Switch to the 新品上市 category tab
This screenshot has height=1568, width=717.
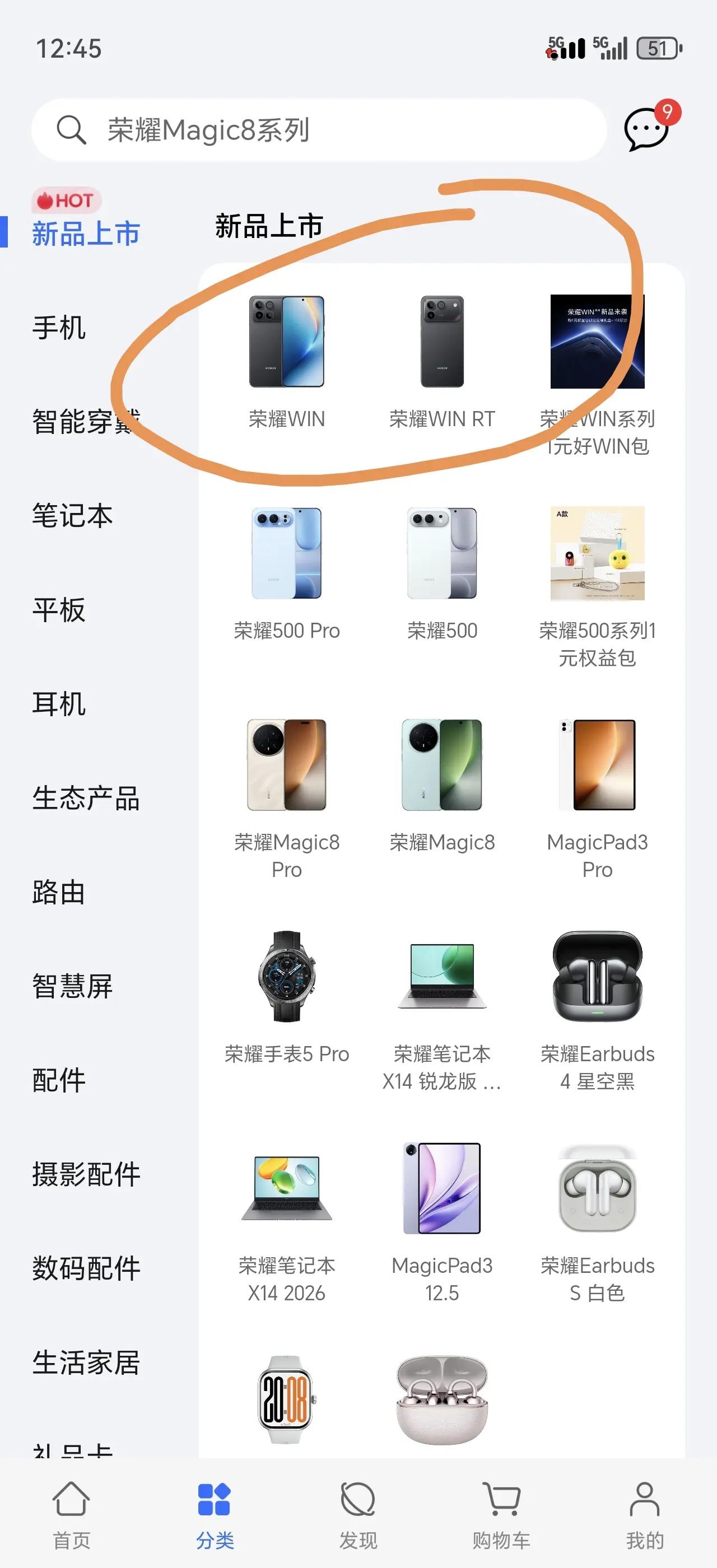coord(85,232)
